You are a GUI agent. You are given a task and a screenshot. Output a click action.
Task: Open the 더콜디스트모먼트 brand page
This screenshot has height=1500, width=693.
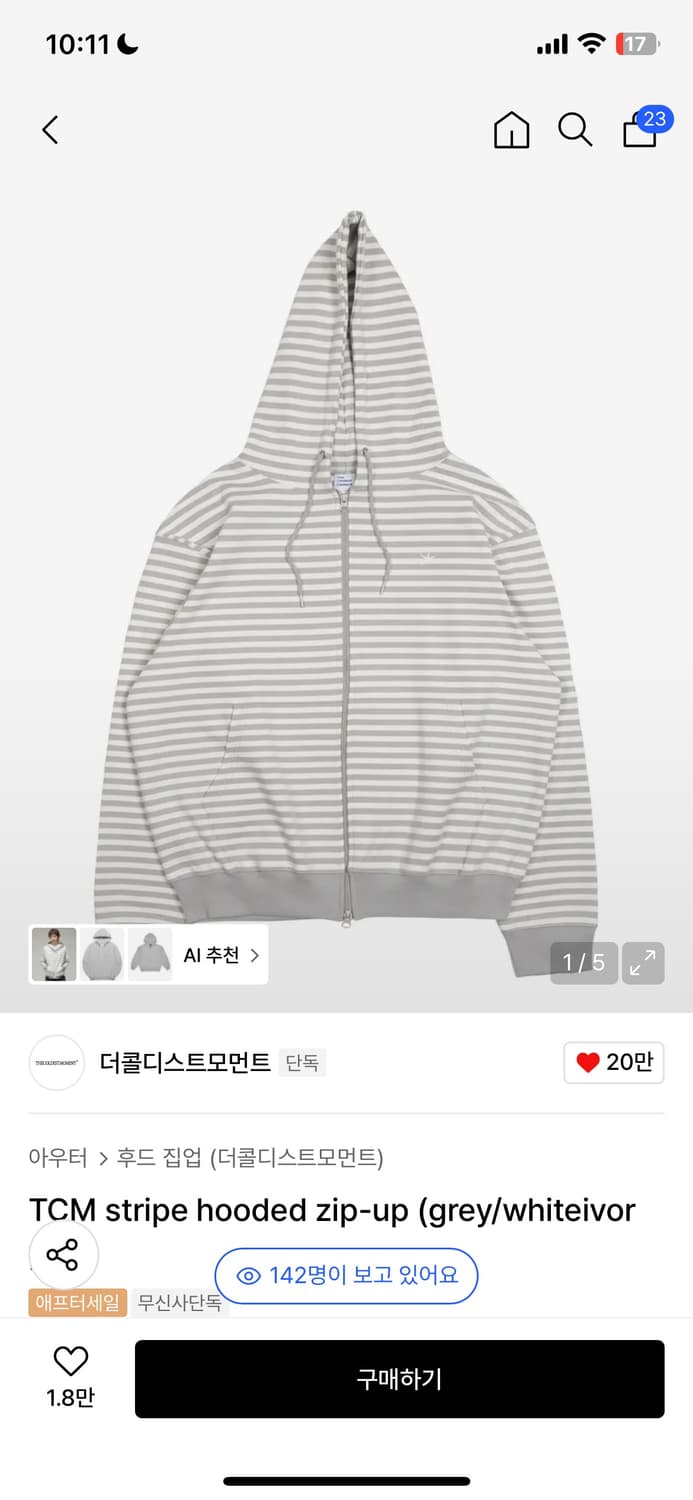(x=185, y=1062)
